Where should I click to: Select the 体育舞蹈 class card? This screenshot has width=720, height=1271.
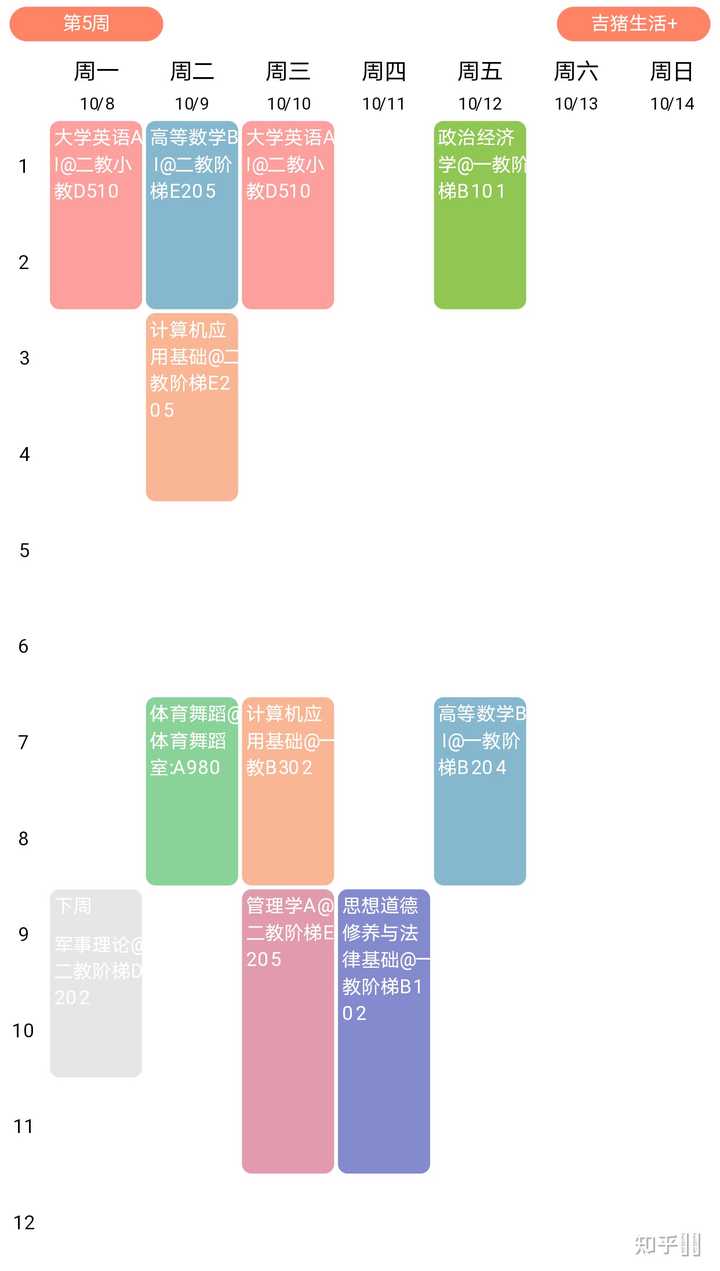click(x=192, y=791)
